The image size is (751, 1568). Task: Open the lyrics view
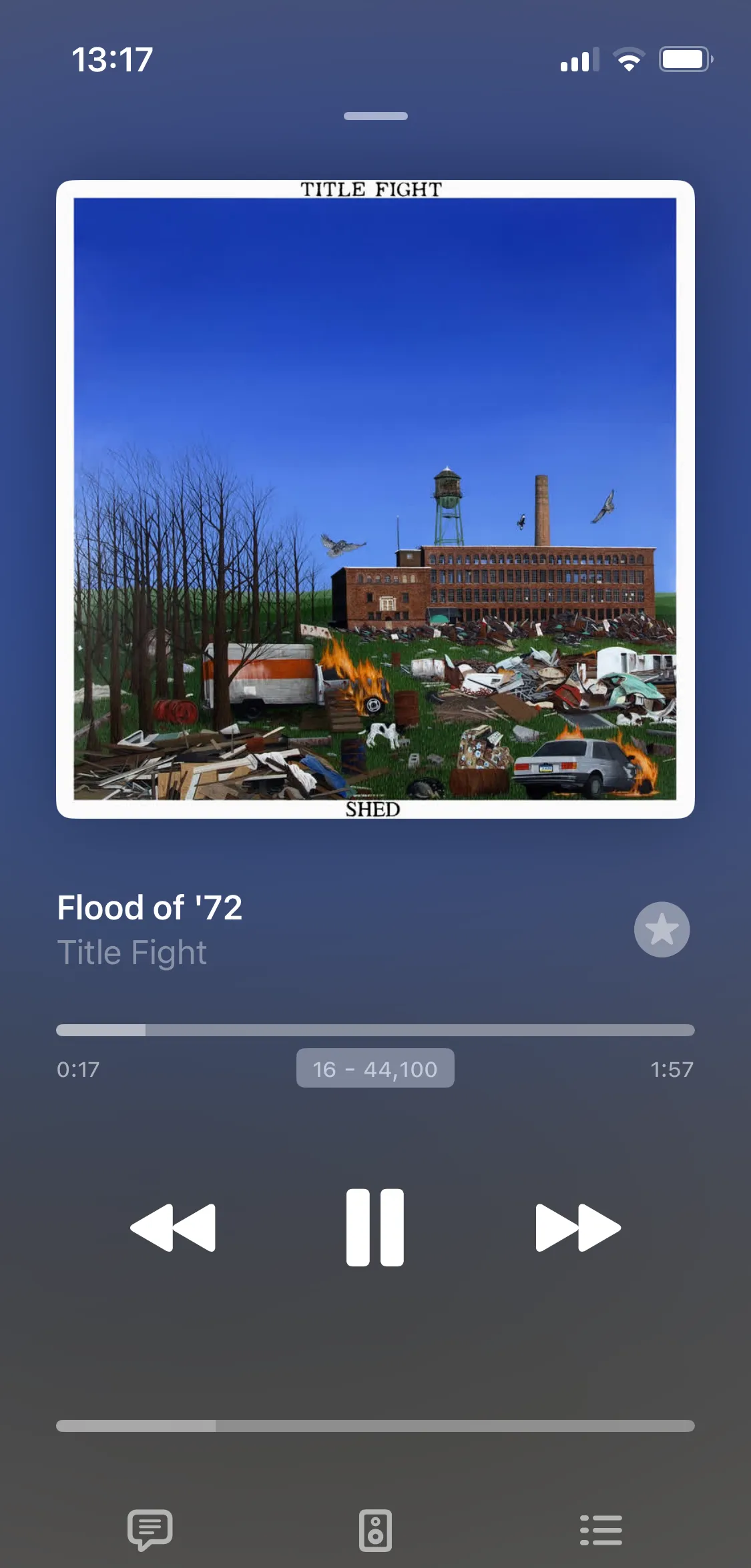[150, 1529]
